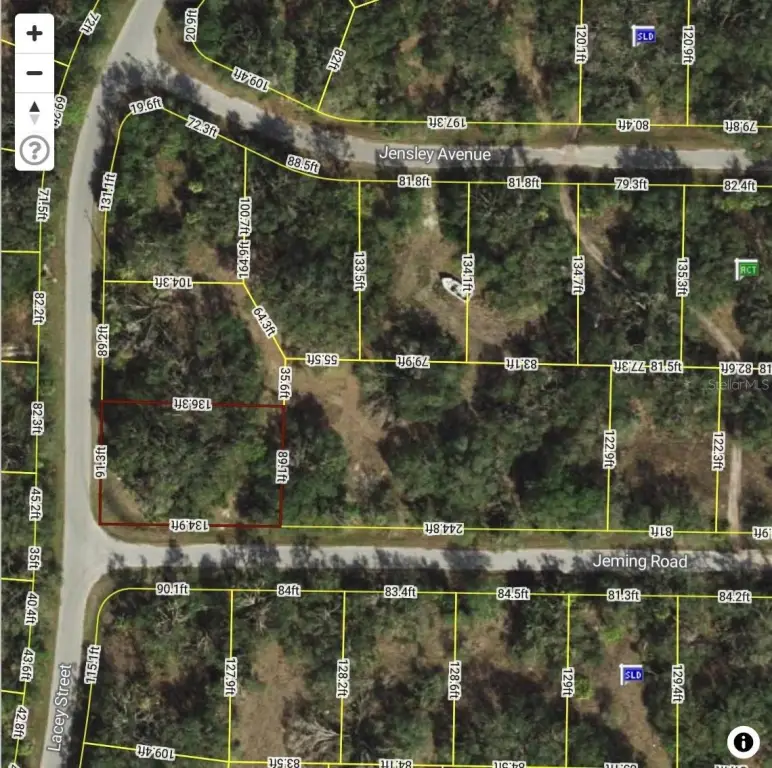This screenshot has width=772, height=768.
Task: Select the ACT marker on the map
Action: (746, 269)
